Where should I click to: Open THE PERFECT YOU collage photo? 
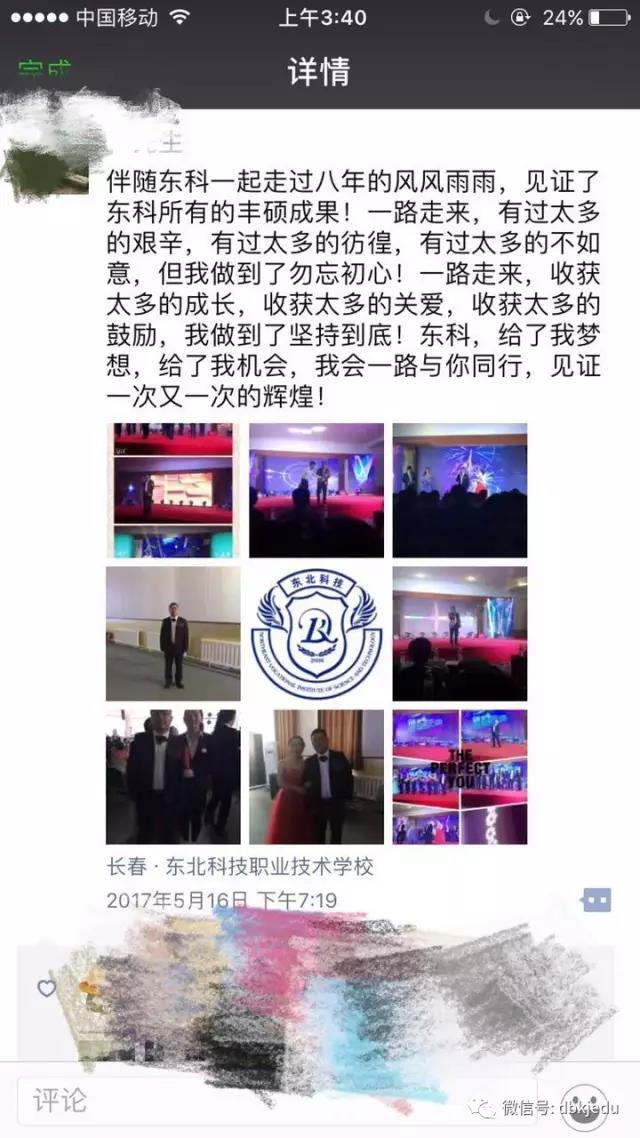click(459, 776)
